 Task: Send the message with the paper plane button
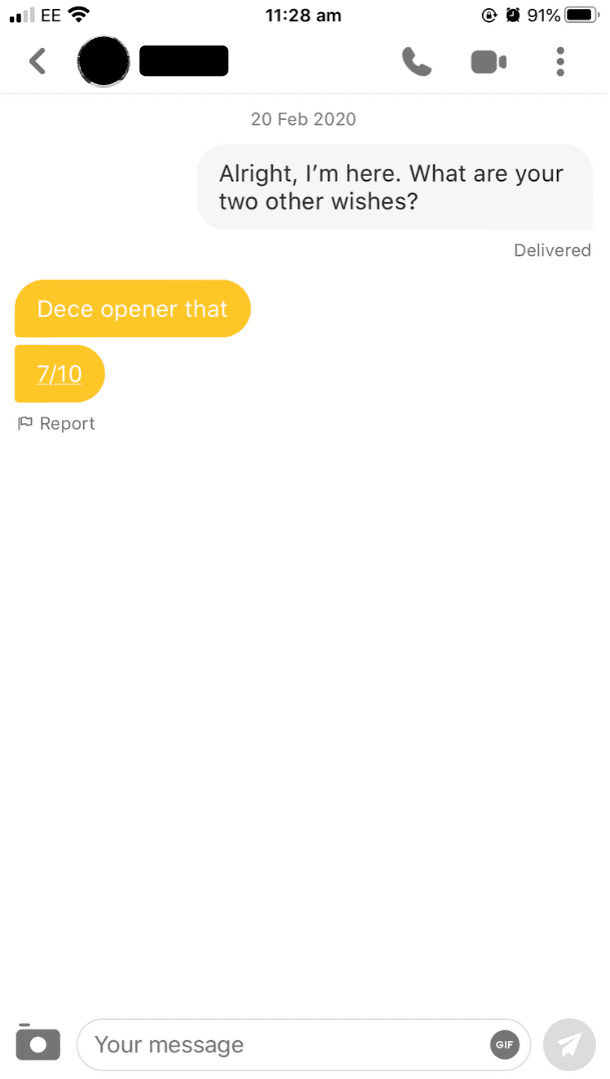coord(569,1045)
